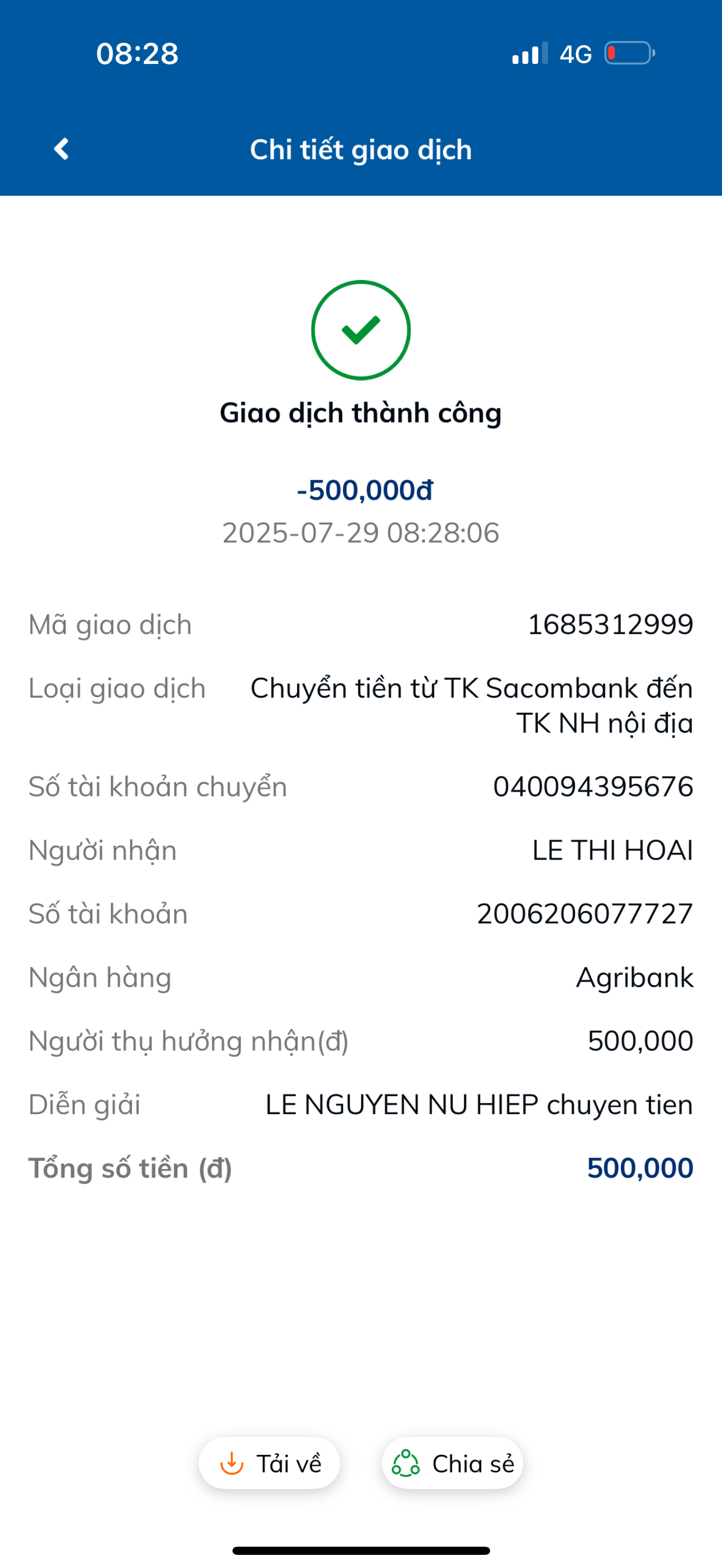Screen dimensions: 722x1568
Task: Go back from transaction details
Action: (x=61, y=149)
